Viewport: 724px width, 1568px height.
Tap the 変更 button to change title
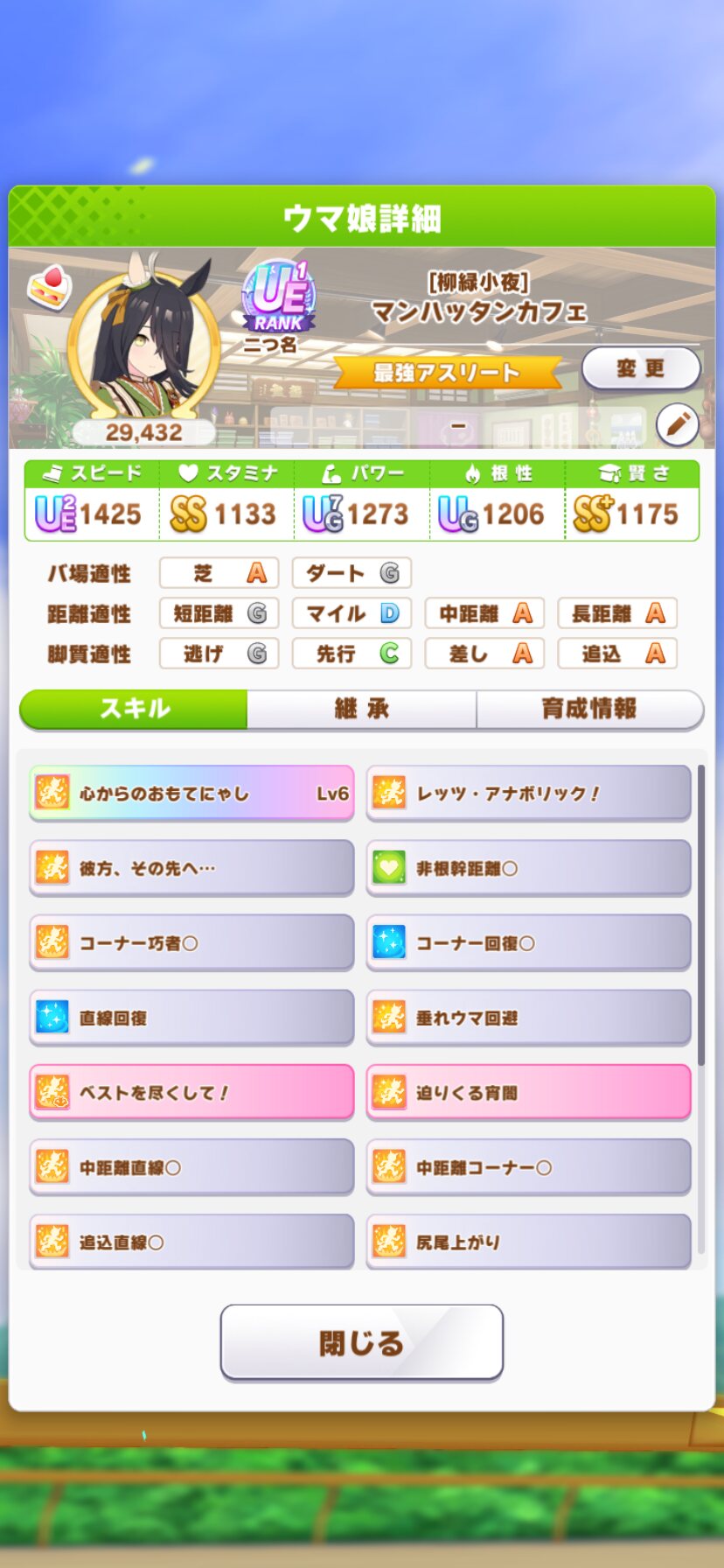(x=641, y=368)
